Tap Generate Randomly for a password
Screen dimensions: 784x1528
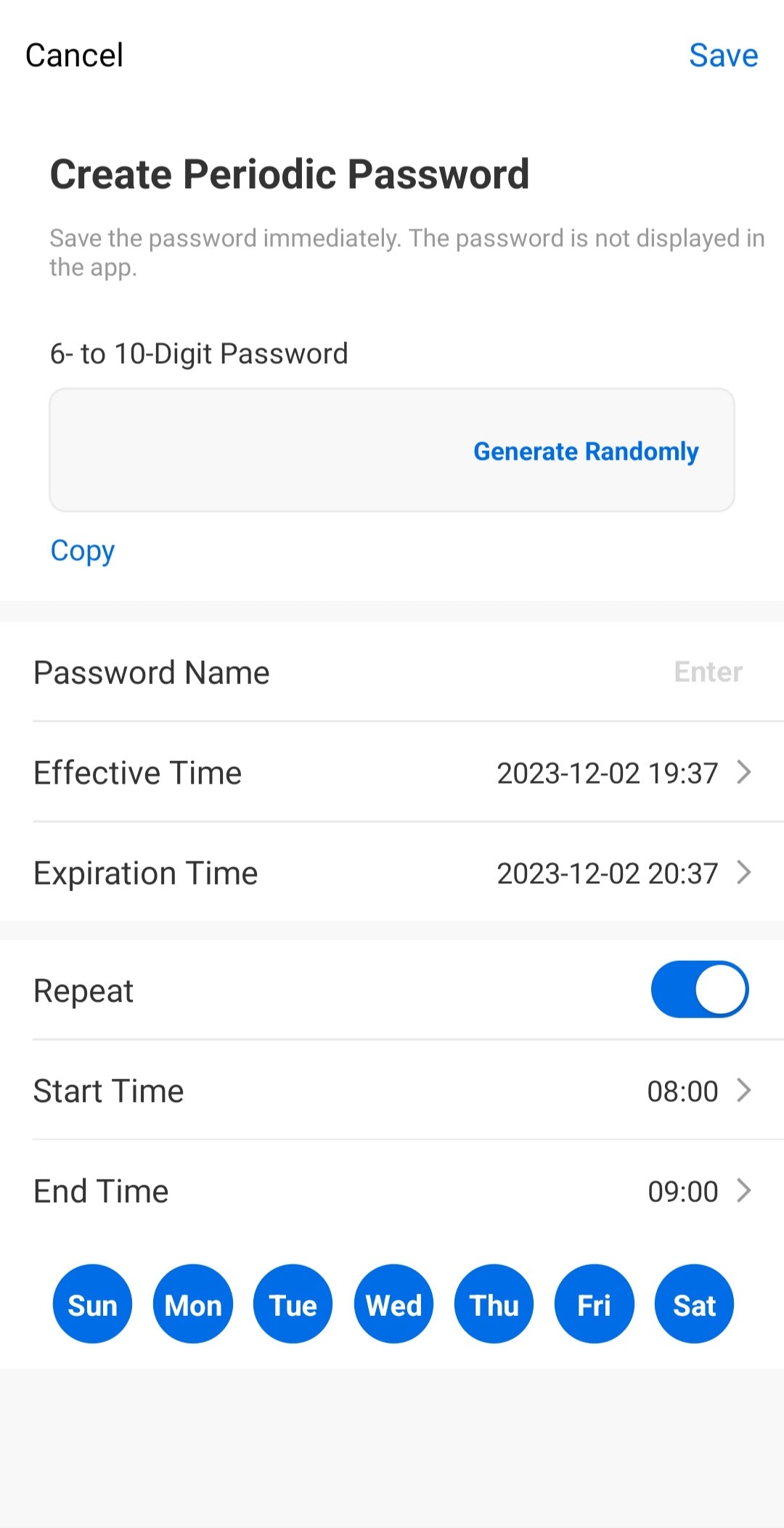click(585, 451)
